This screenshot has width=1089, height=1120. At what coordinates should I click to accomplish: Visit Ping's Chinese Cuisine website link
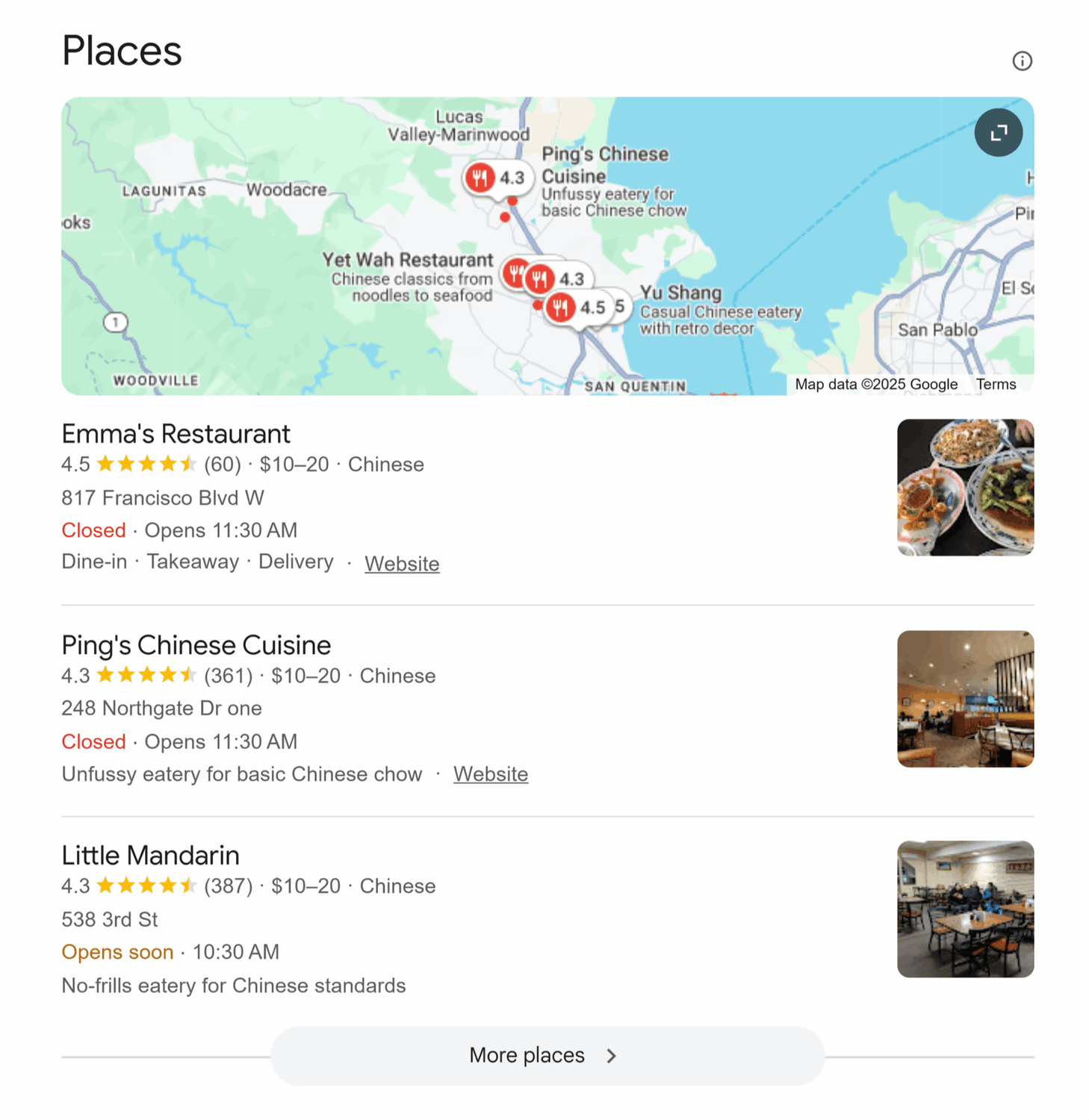click(x=491, y=774)
